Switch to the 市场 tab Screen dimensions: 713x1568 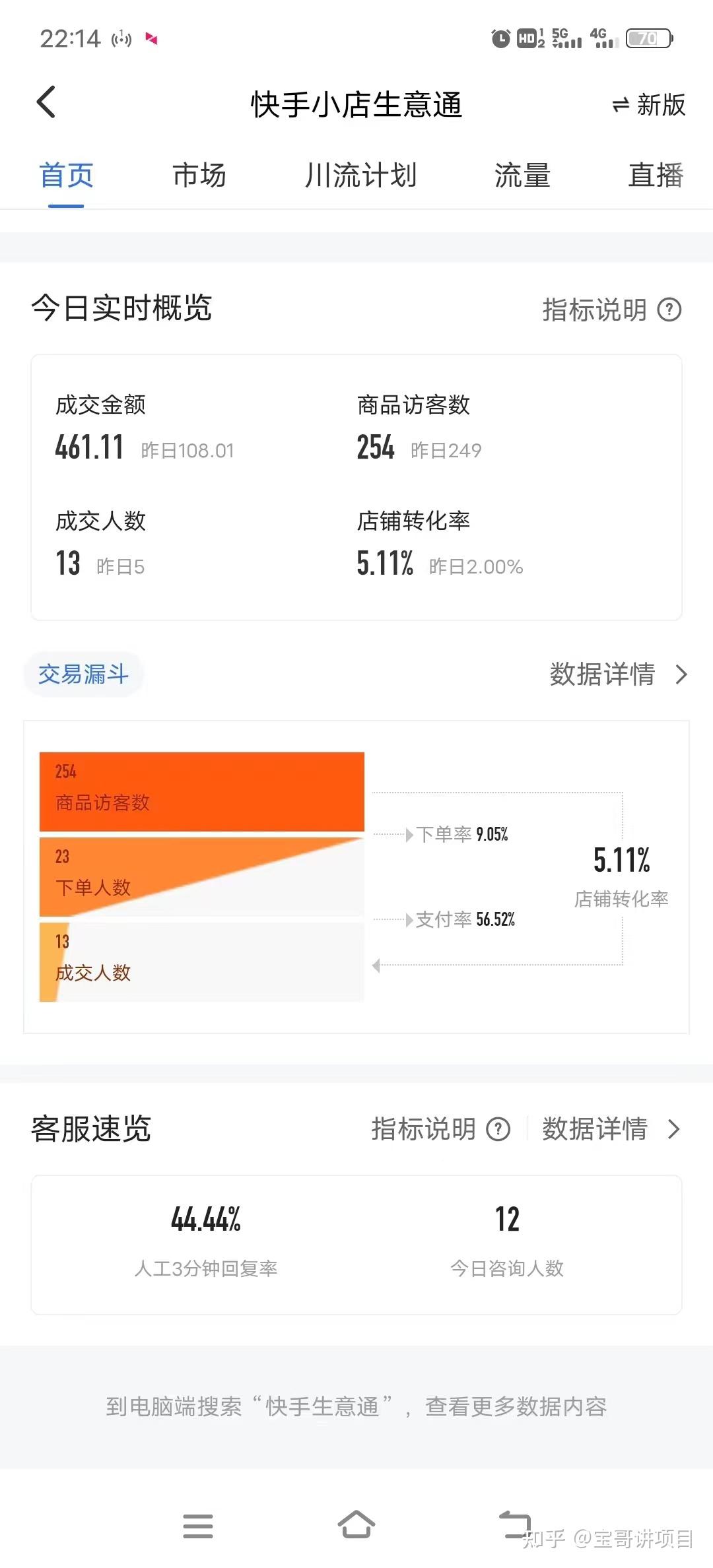pyautogui.click(x=199, y=176)
